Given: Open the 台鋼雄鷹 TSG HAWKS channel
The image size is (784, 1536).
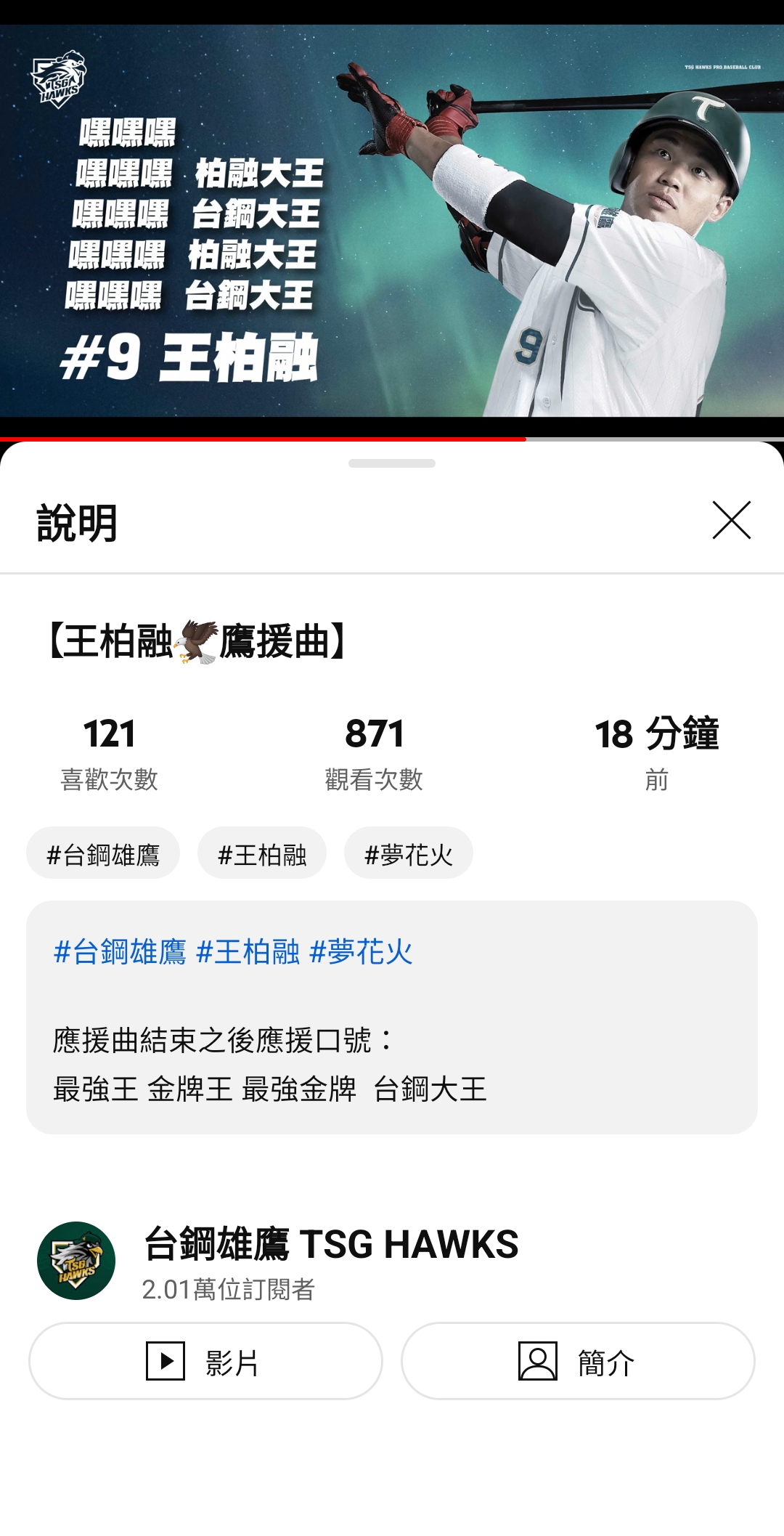Looking at the screenshot, I should point(330,1245).
